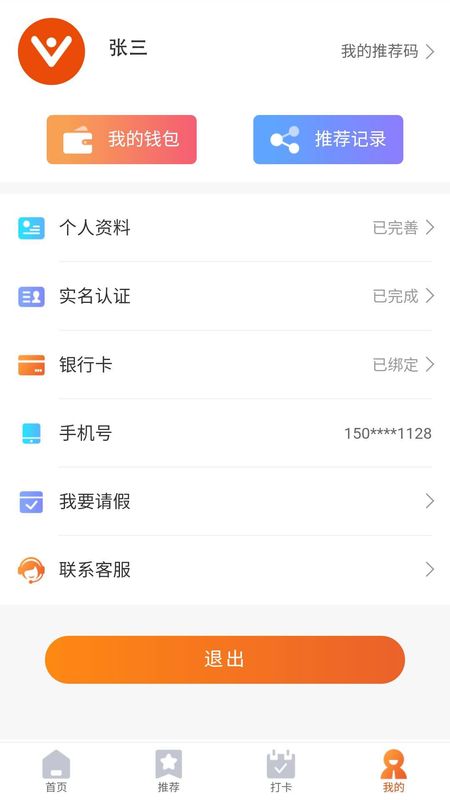Open 我的推荐码 link
The width and height of the screenshot is (450, 800).
tap(388, 51)
